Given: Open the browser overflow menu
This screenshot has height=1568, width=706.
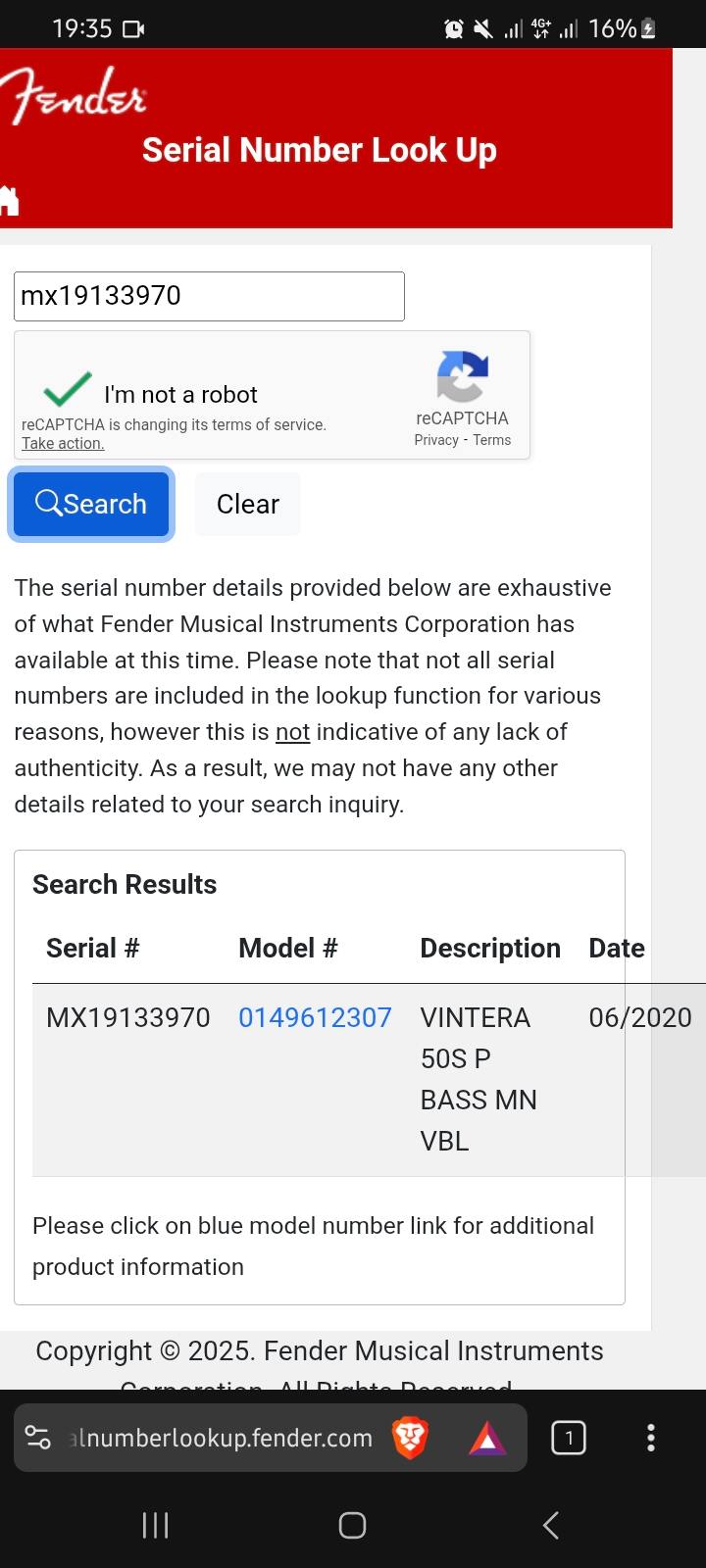Looking at the screenshot, I should click(x=650, y=1438).
